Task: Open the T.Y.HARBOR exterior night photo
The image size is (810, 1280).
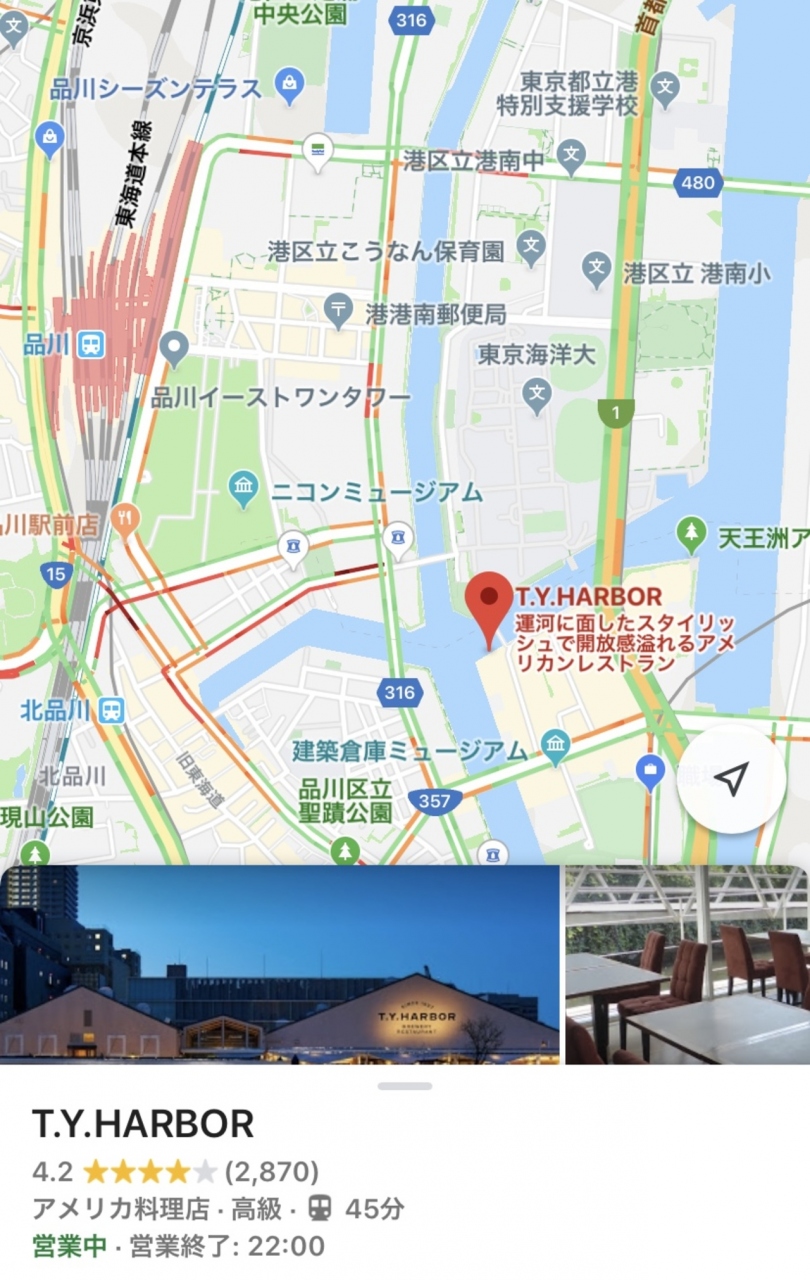Action: point(280,963)
